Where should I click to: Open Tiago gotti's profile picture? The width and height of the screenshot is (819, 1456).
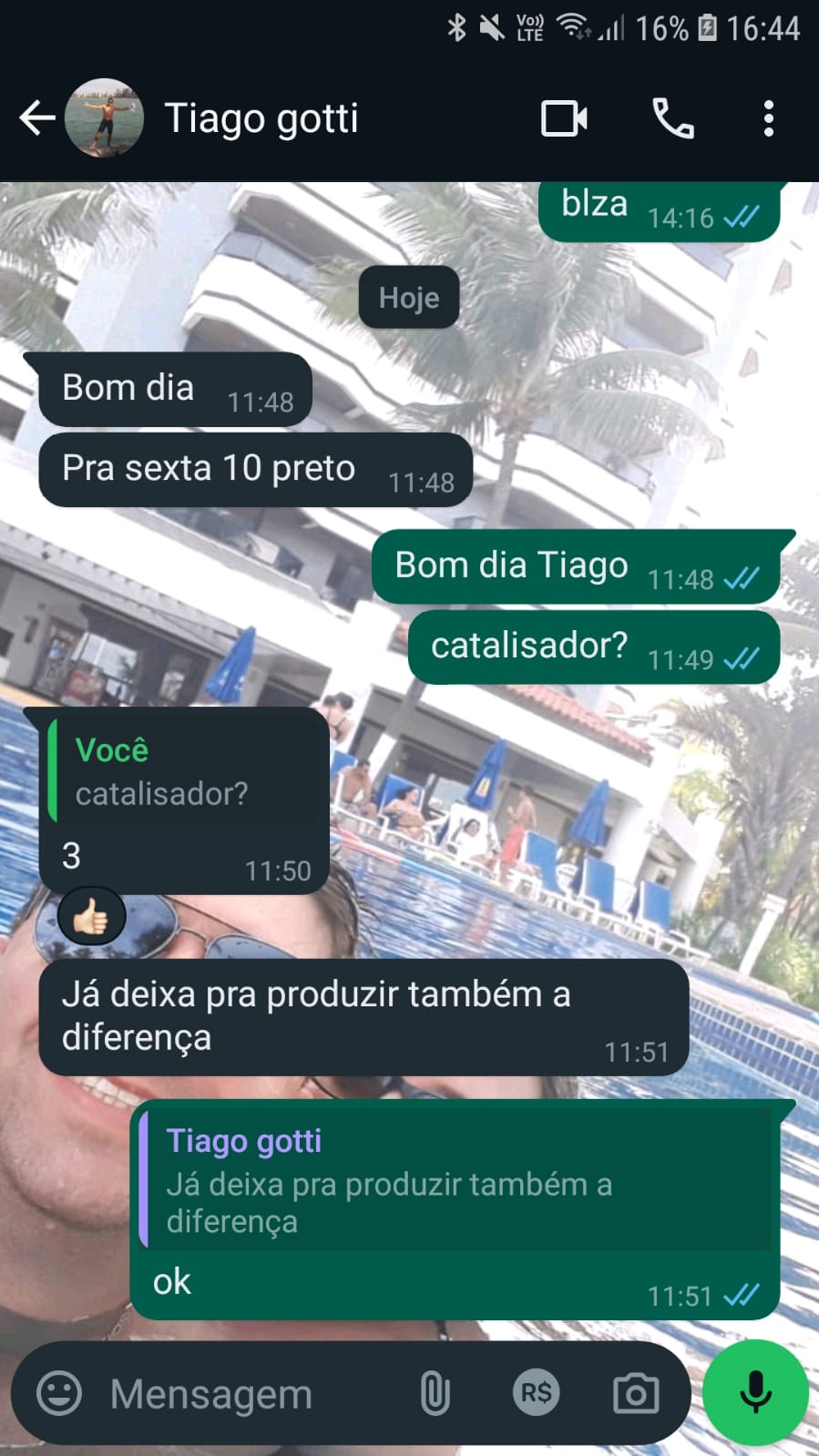pos(104,118)
